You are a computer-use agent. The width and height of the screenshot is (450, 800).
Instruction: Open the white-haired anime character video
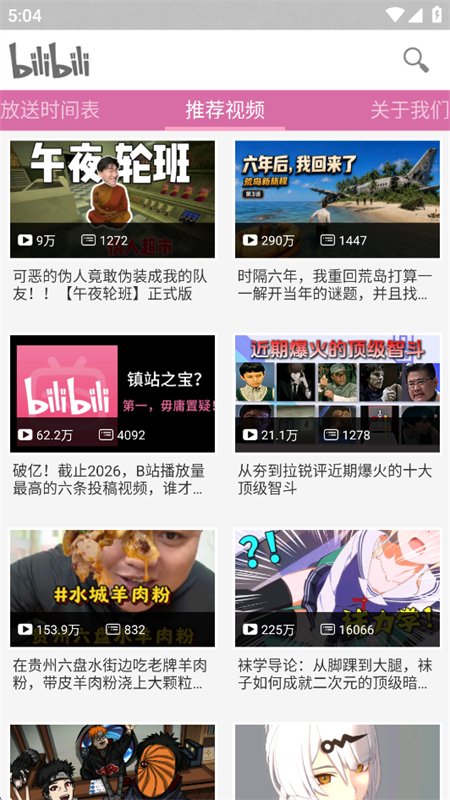337,762
